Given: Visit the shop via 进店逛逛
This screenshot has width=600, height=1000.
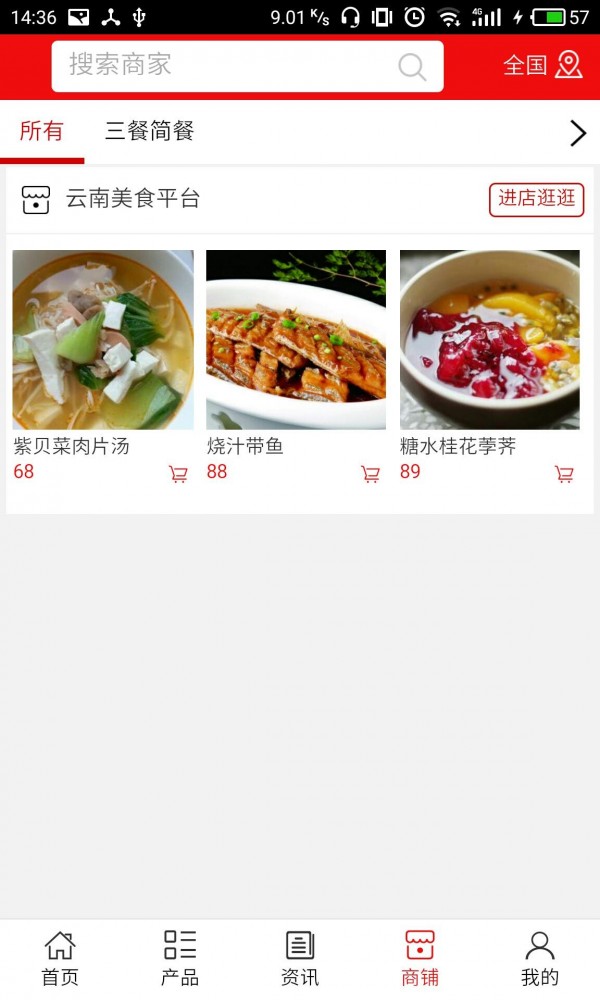Looking at the screenshot, I should pos(536,199).
